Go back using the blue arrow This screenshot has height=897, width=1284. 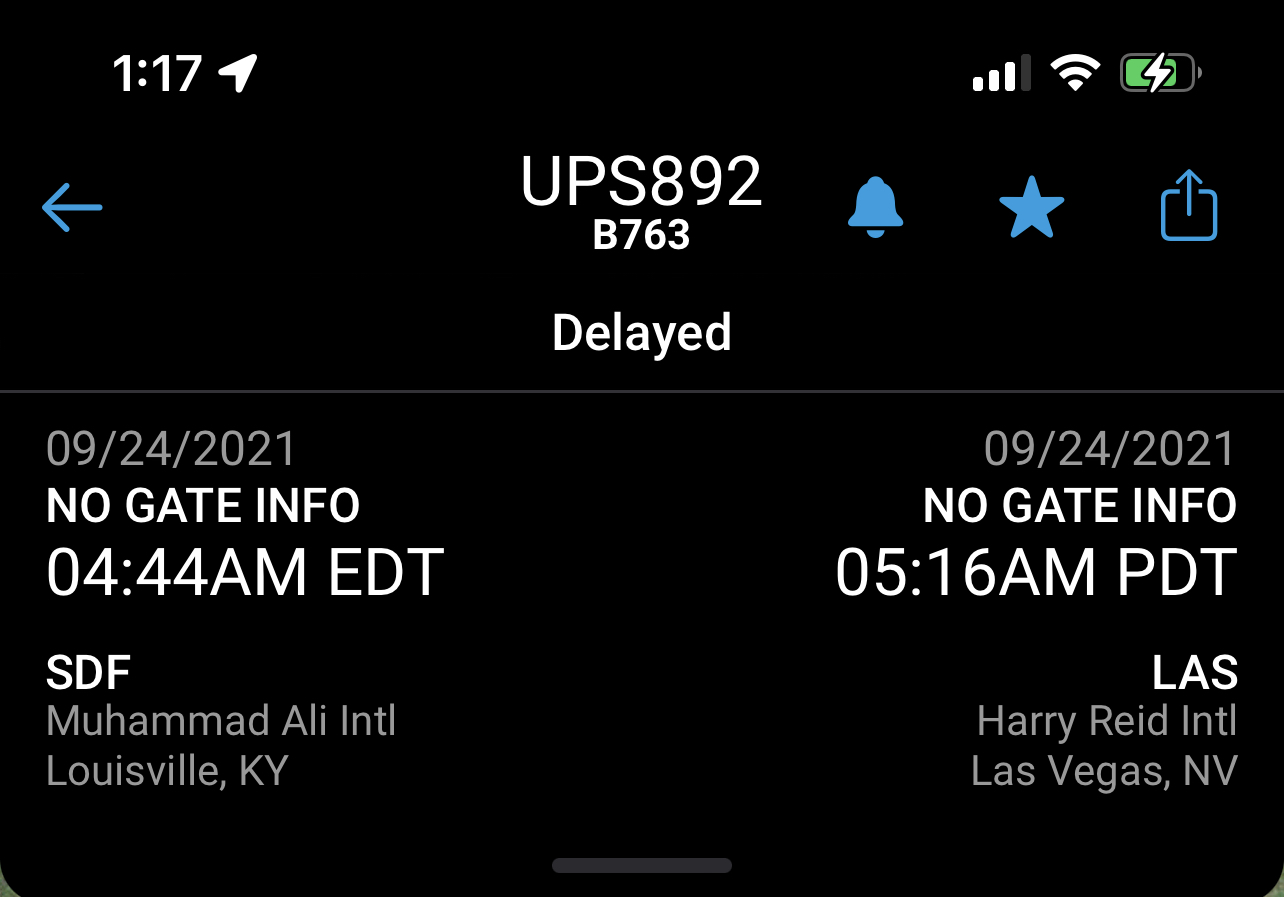pyautogui.click(x=72, y=206)
